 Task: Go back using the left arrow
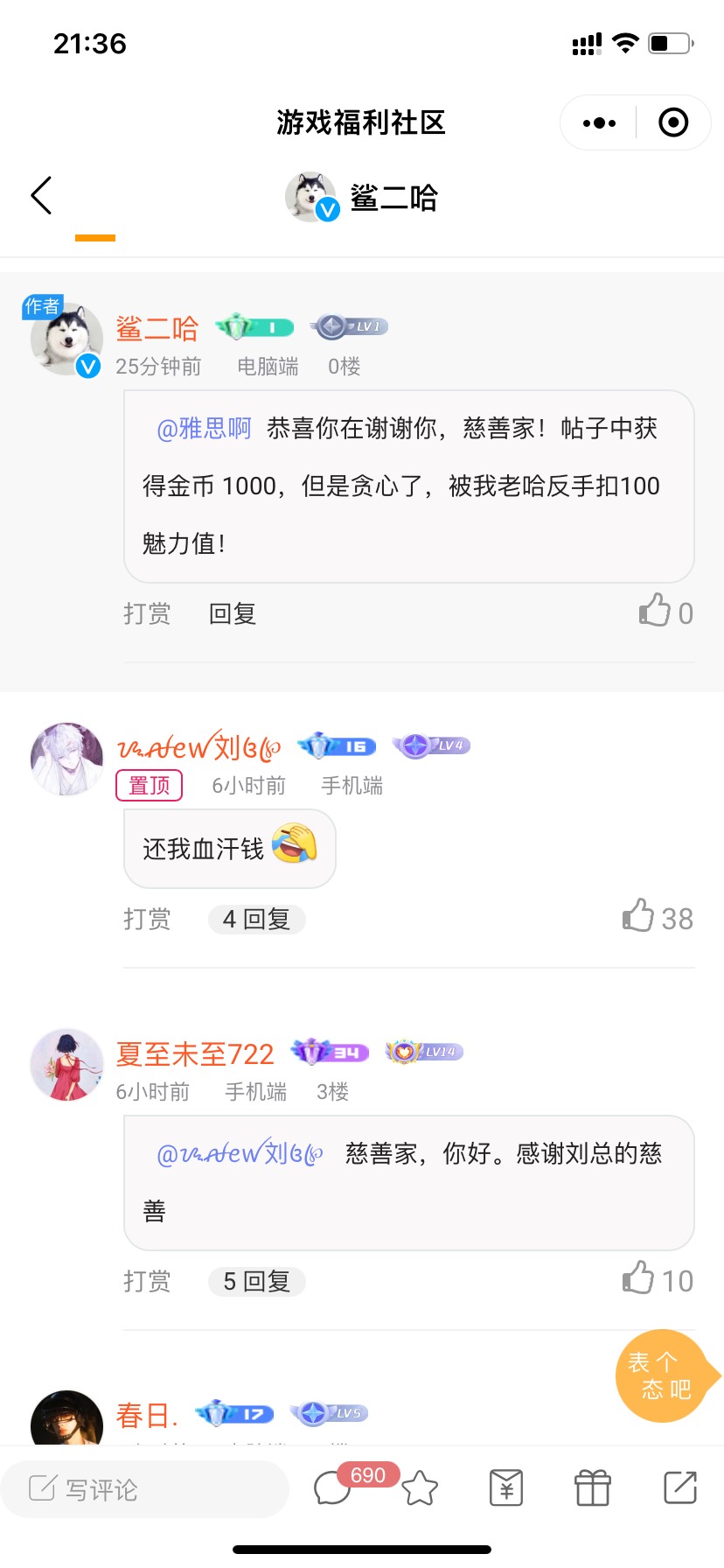click(41, 195)
